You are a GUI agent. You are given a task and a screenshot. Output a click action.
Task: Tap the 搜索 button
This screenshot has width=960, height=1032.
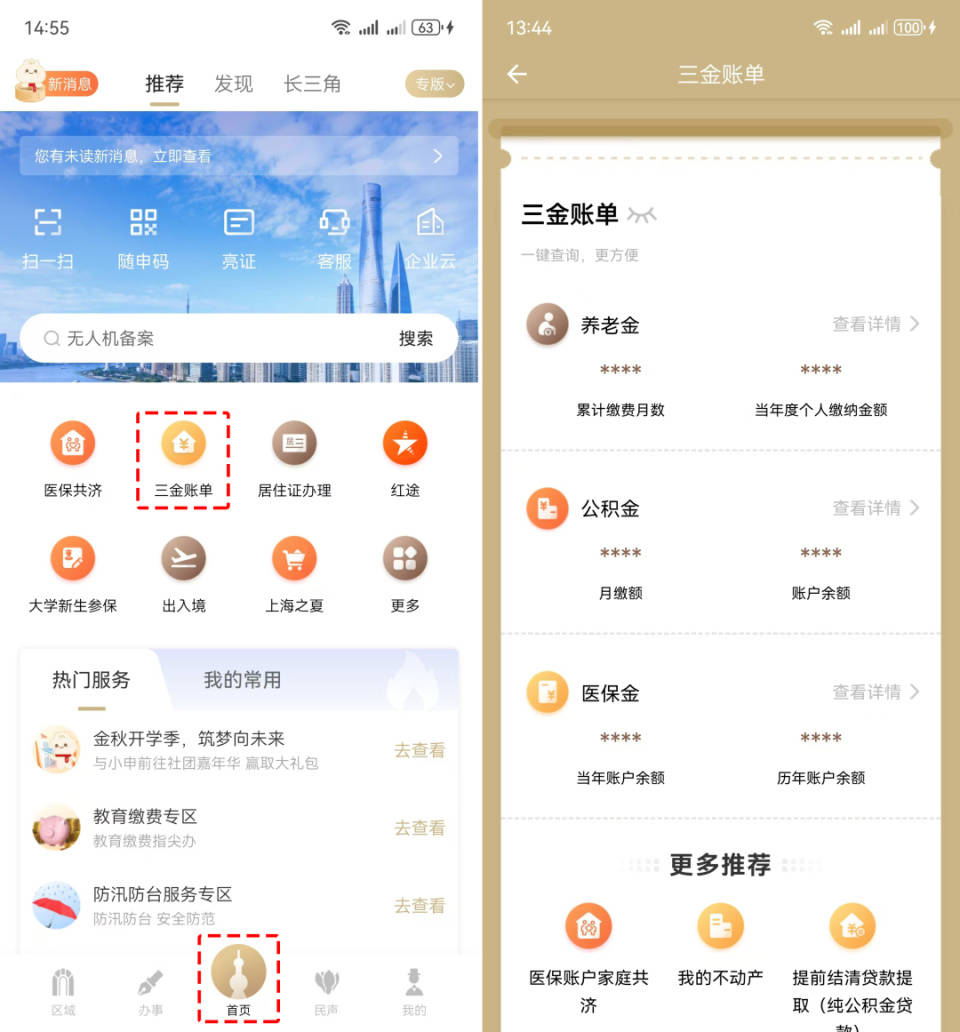(416, 338)
